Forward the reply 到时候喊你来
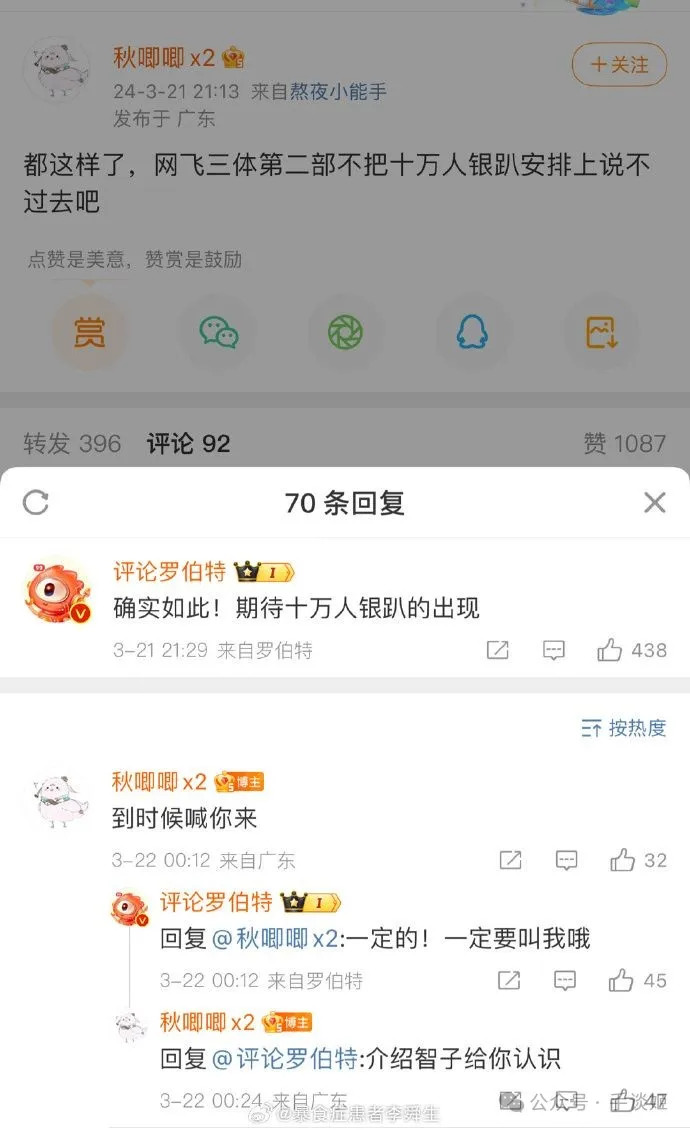The height and width of the screenshot is (1130, 690). 510,860
